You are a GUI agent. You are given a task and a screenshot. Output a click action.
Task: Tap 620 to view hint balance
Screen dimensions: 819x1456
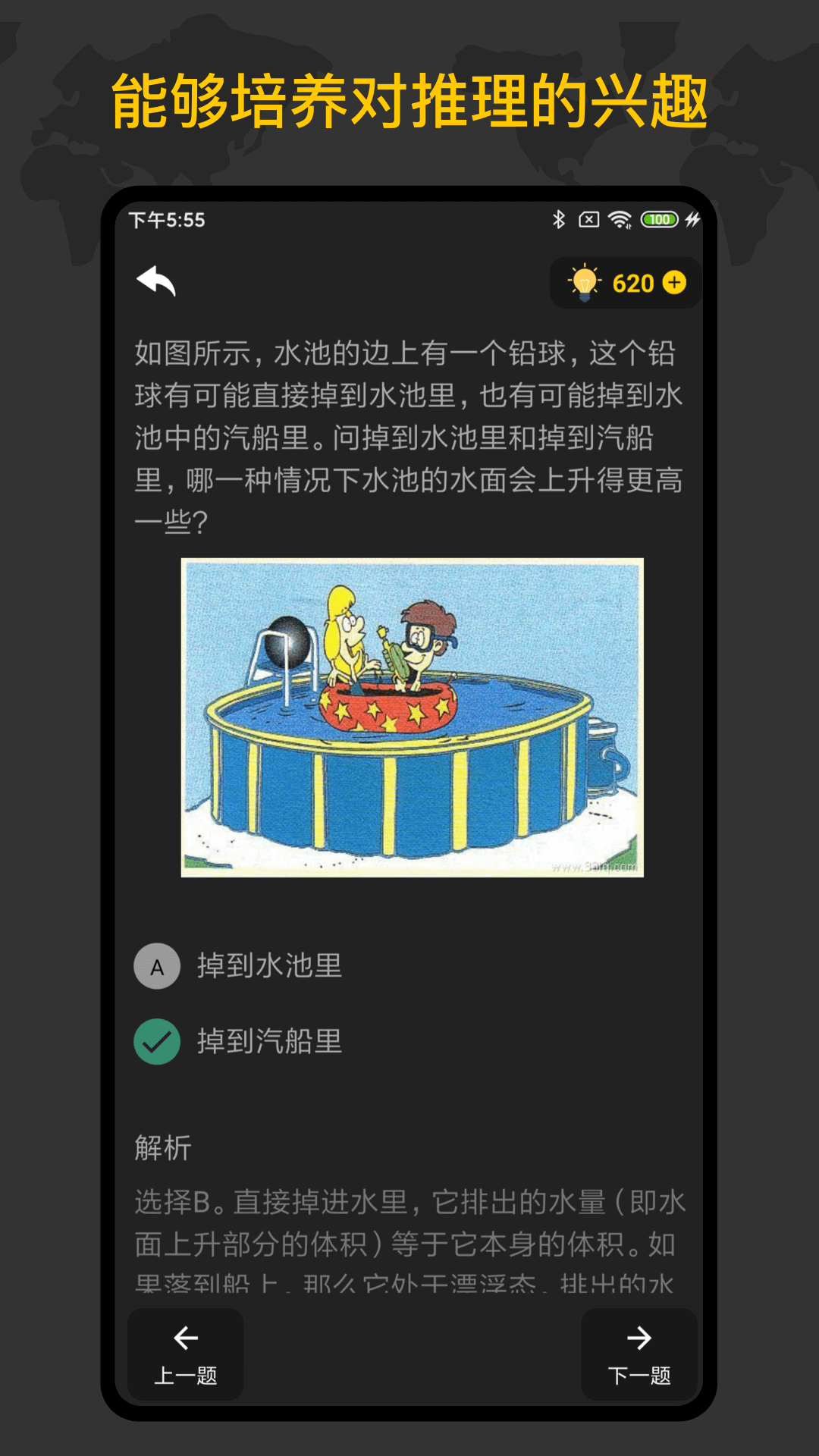pos(632,281)
